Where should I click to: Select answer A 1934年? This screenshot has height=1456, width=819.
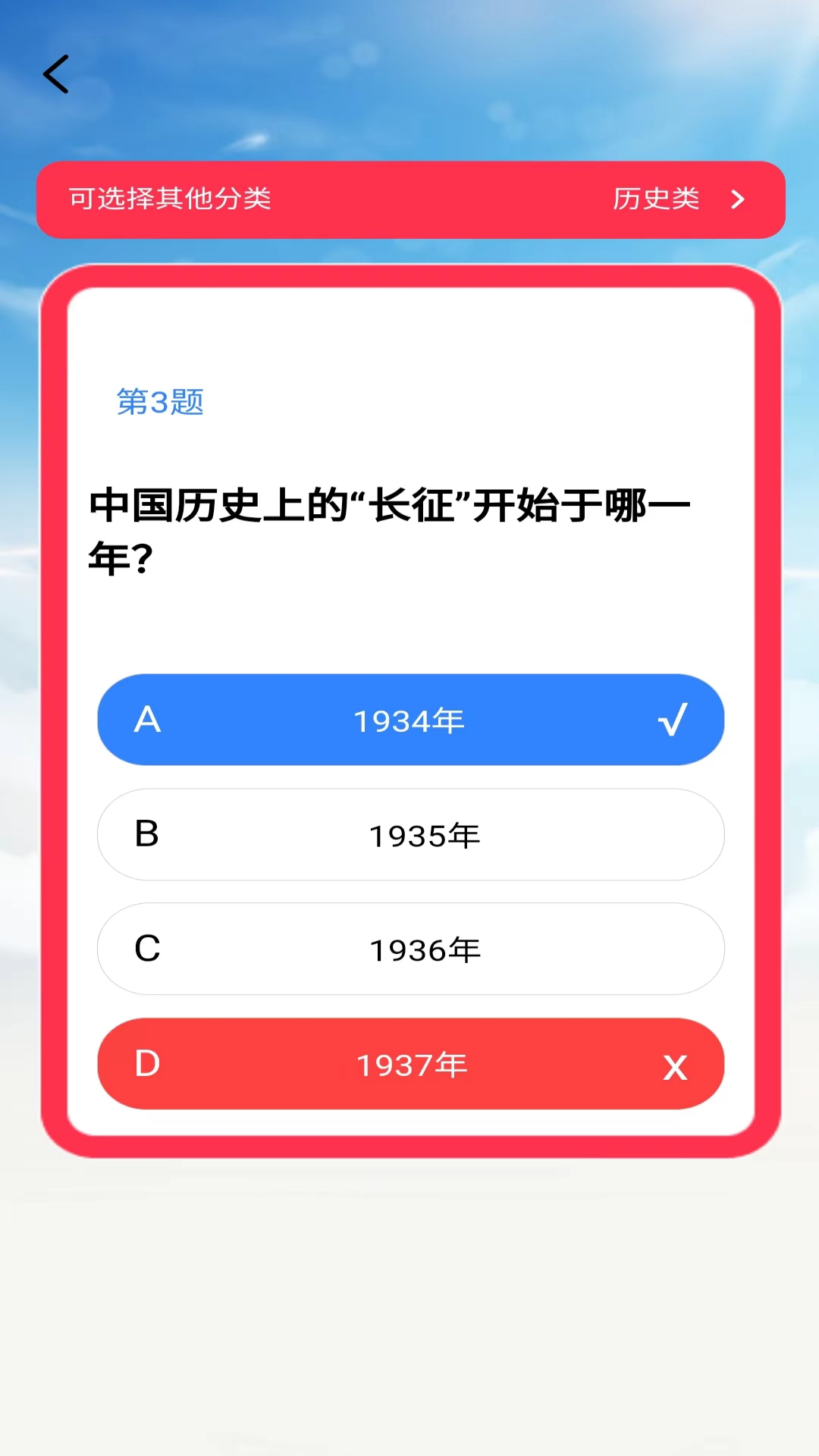coord(410,720)
